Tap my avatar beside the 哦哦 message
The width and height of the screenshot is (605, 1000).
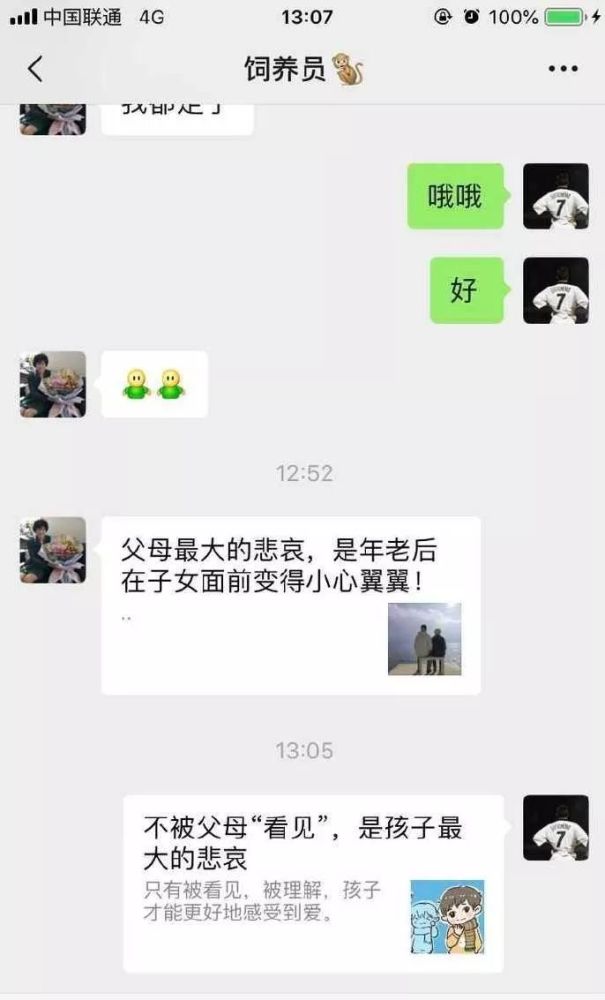[x=556, y=197]
